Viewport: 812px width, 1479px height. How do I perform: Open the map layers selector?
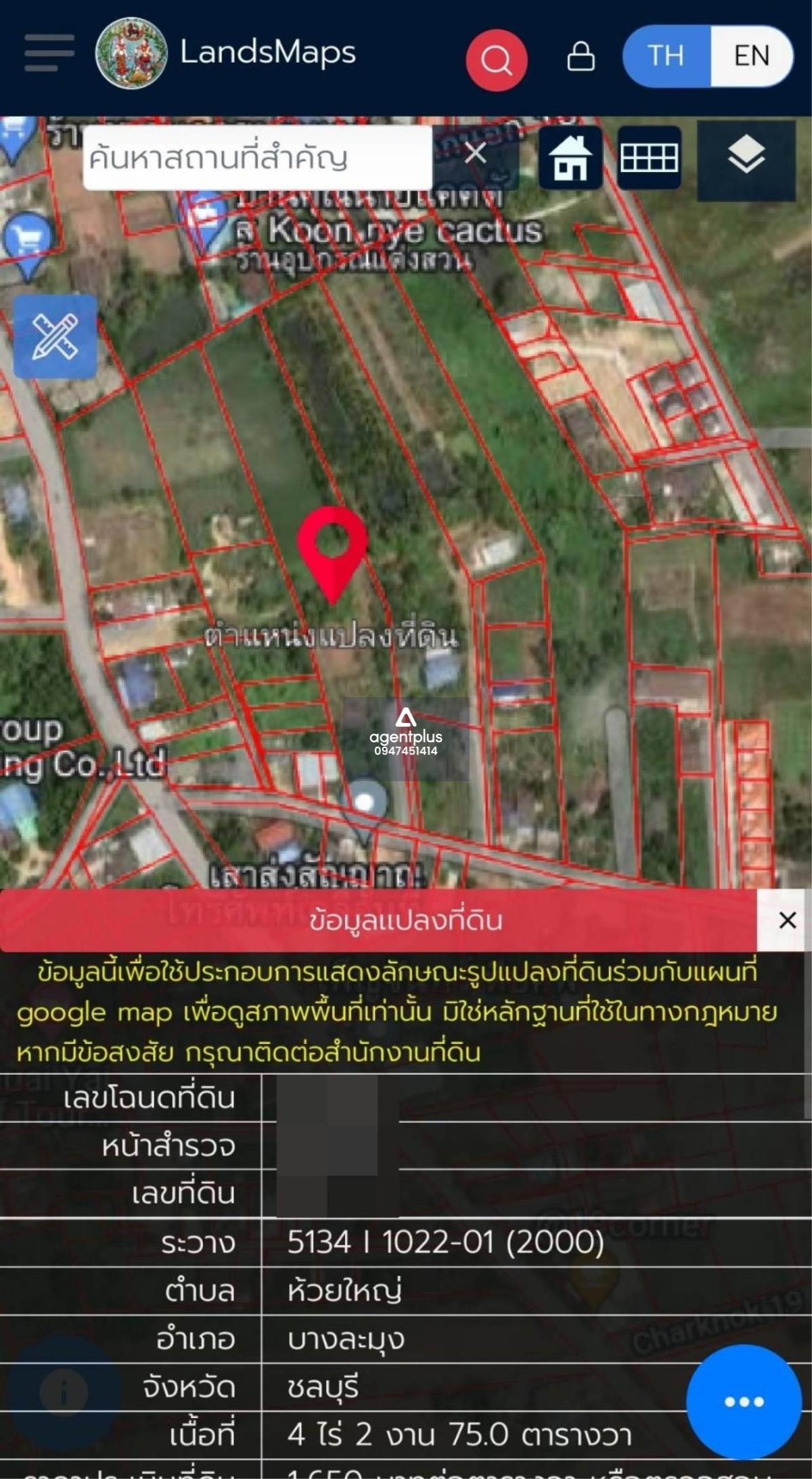[746, 158]
